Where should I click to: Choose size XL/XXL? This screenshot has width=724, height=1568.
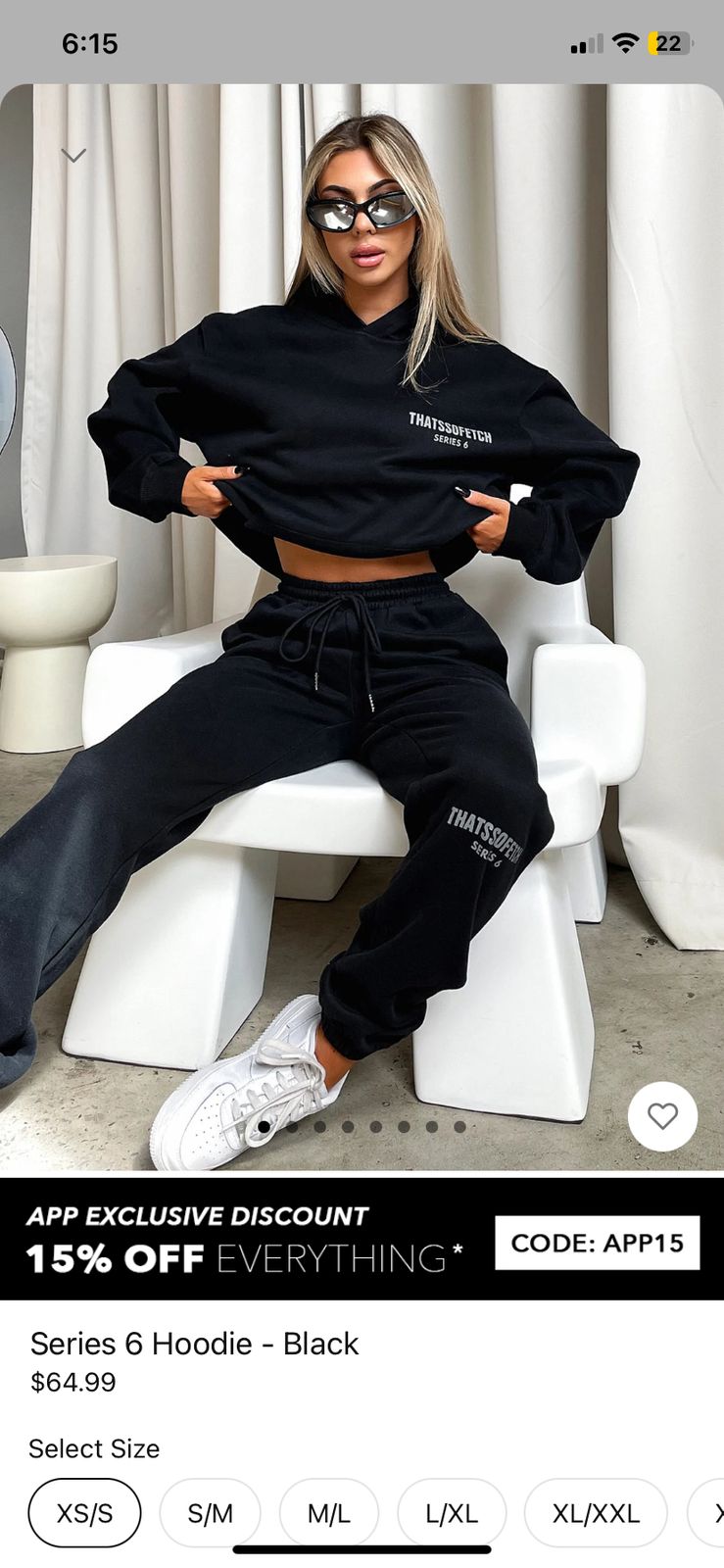click(596, 1513)
